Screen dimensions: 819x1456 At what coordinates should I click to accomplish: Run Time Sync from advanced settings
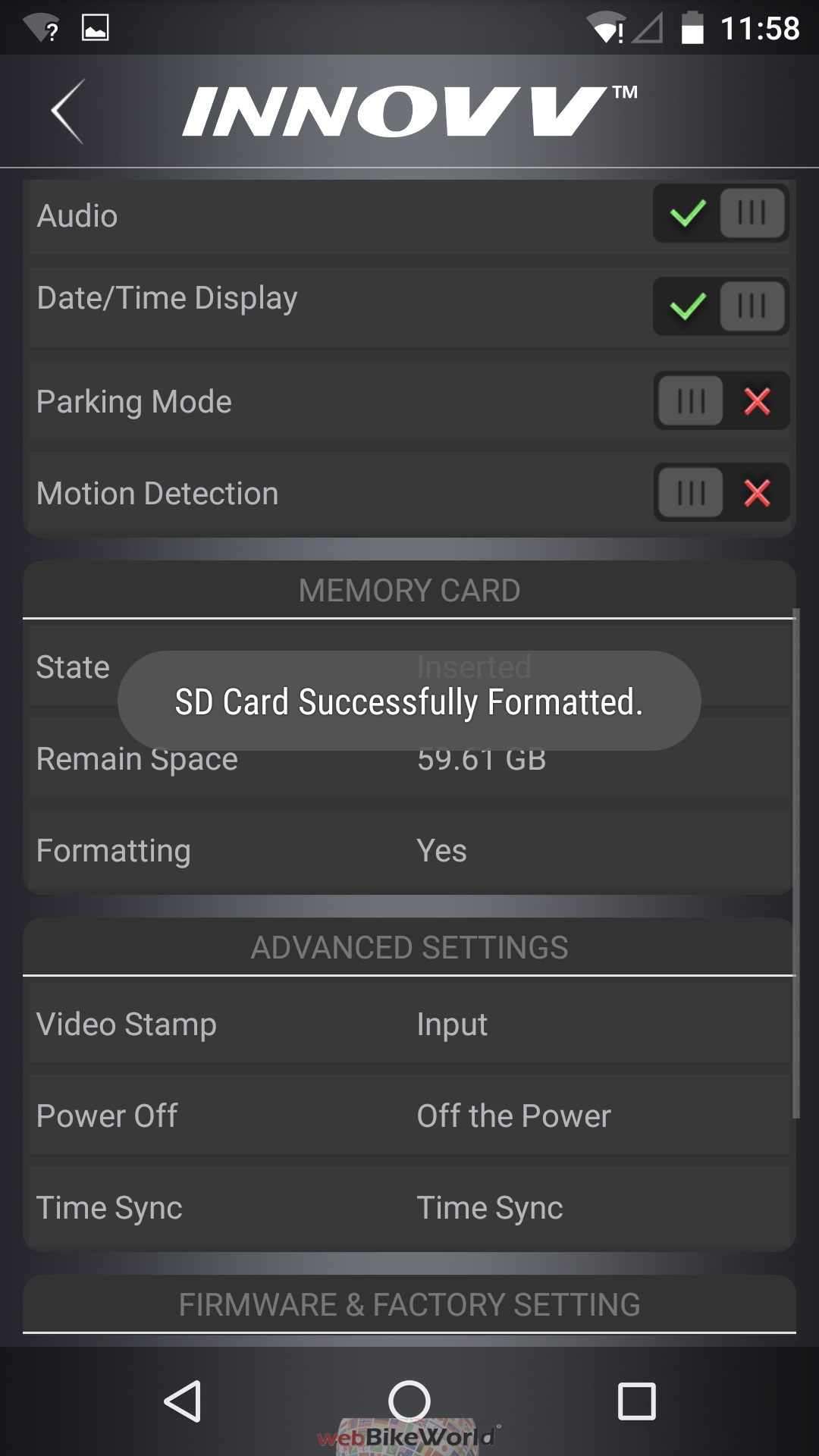click(490, 1208)
